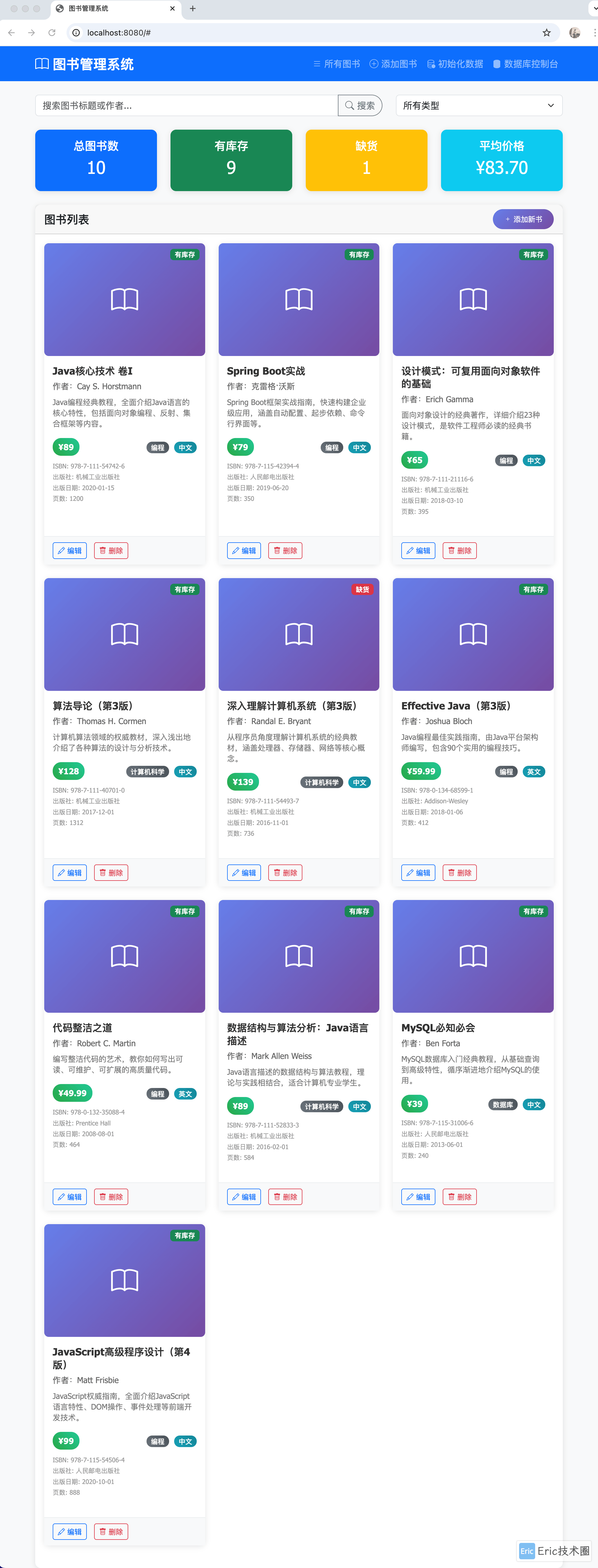Select 初始化数据 in the navigation bar
The height and width of the screenshot is (1568, 598).
point(455,64)
